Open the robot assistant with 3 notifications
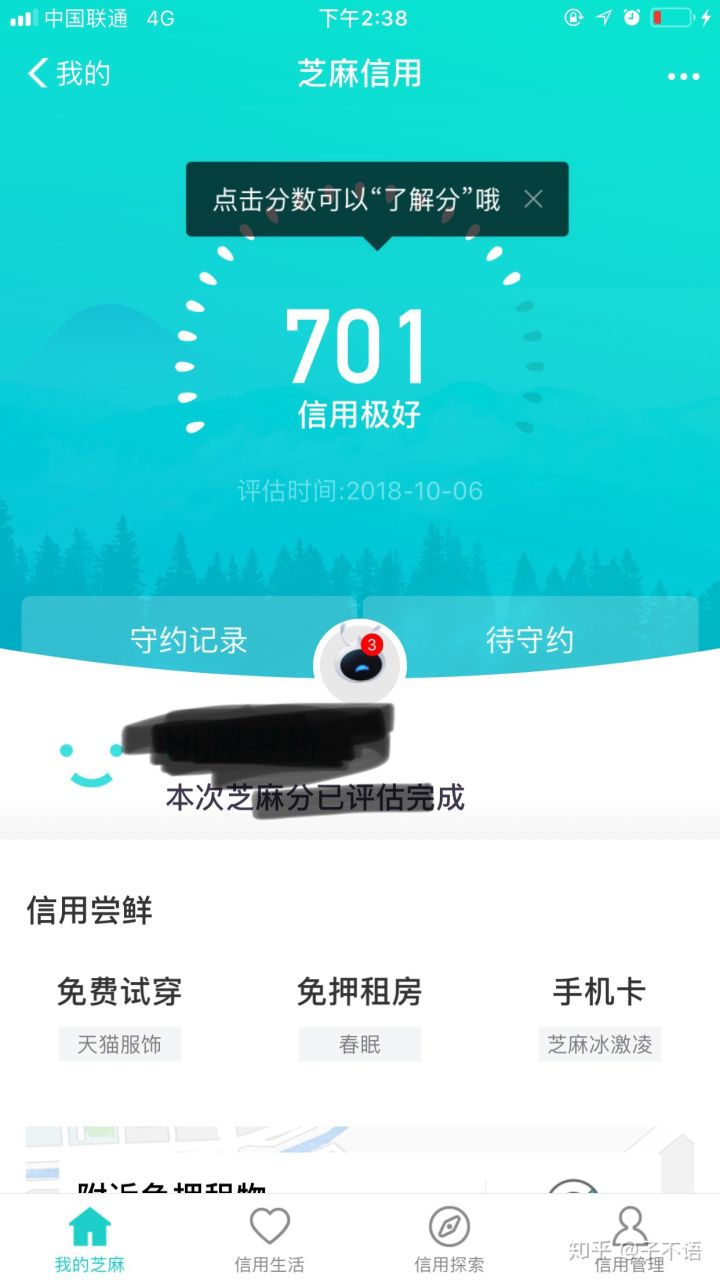Viewport: 720px width, 1280px height. pos(360,665)
